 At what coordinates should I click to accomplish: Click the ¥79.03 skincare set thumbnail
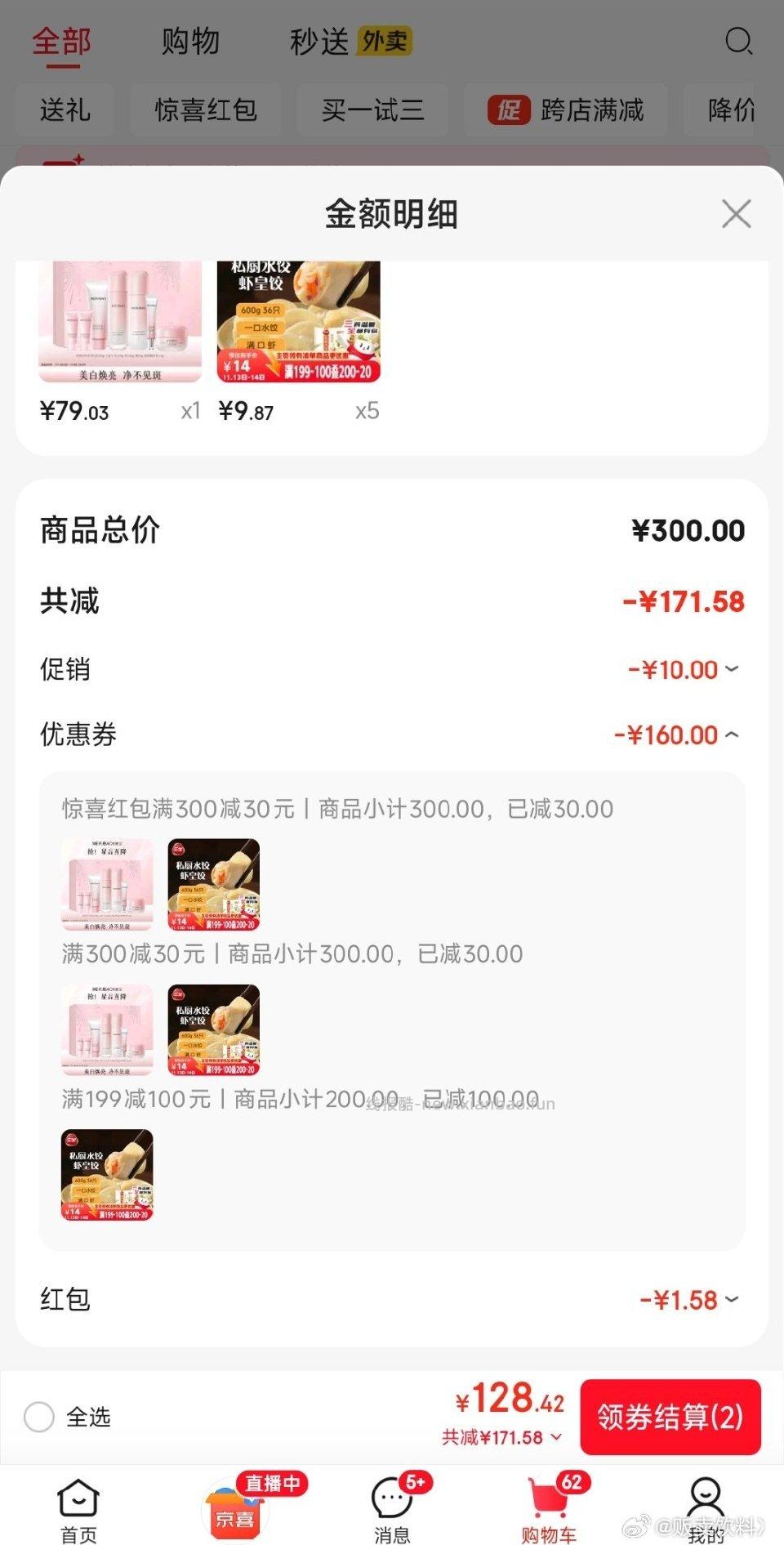[121, 319]
